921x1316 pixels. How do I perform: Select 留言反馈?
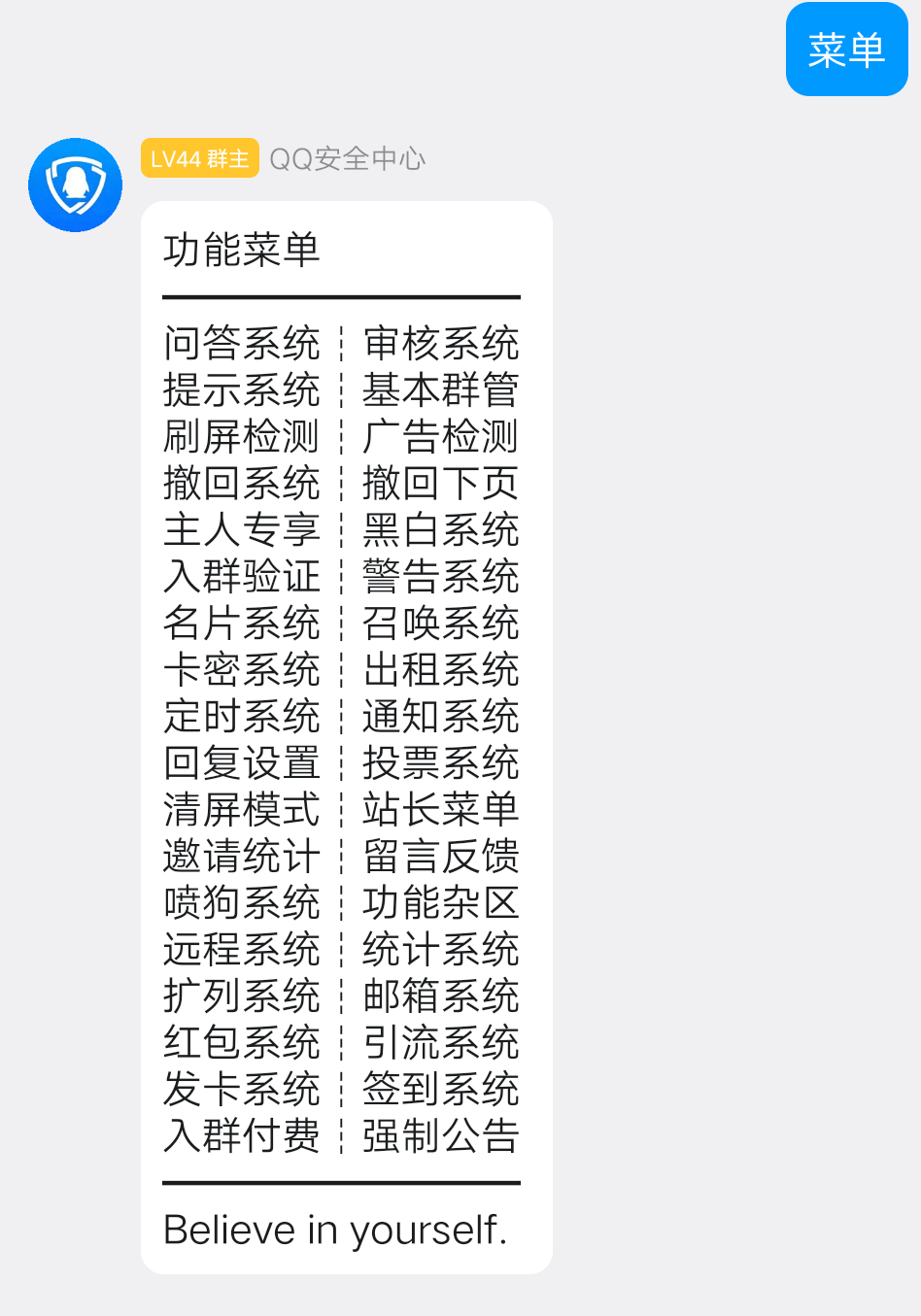(x=440, y=856)
